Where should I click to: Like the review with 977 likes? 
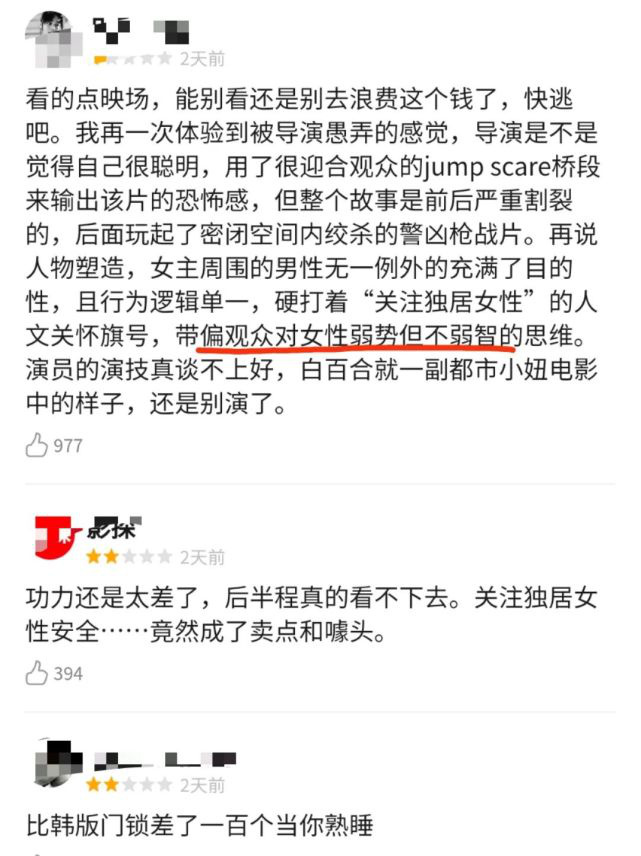click(38, 445)
